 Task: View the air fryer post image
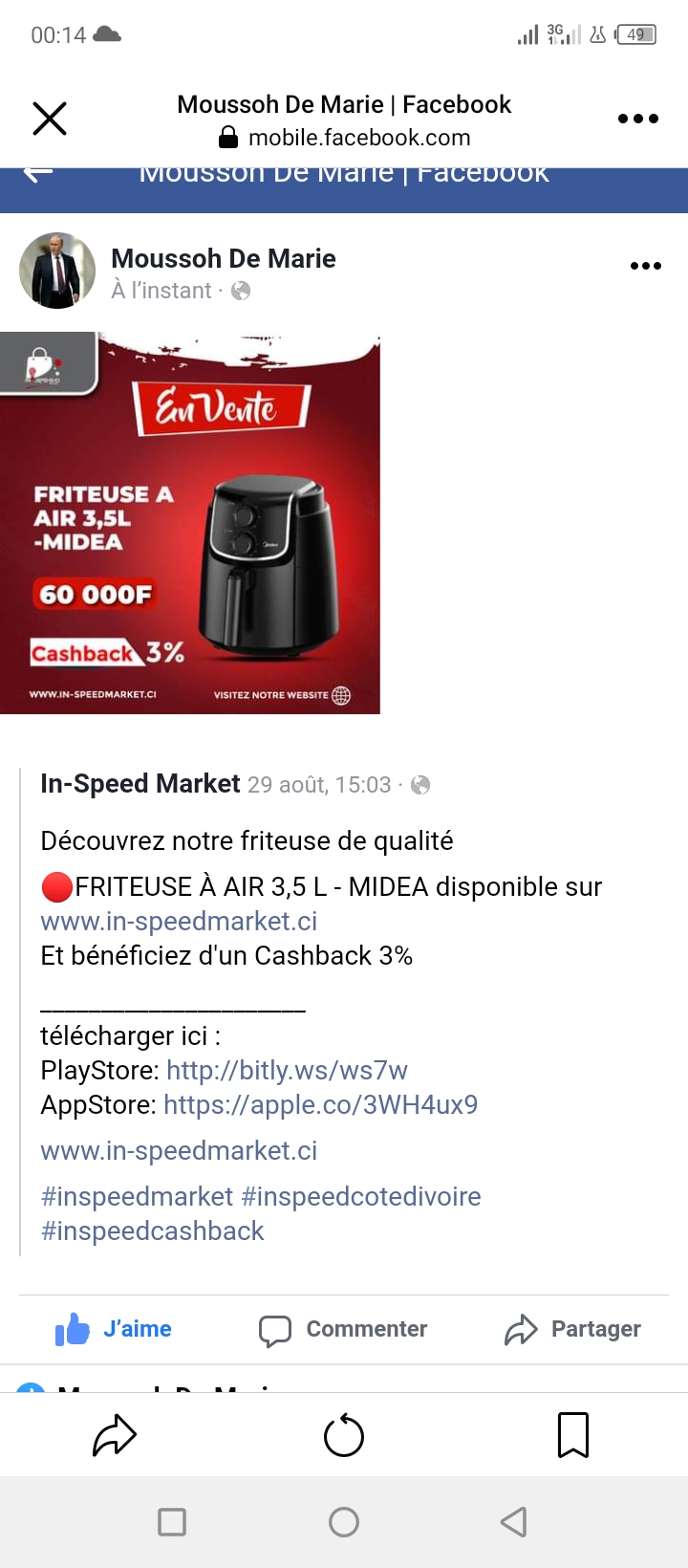190,523
